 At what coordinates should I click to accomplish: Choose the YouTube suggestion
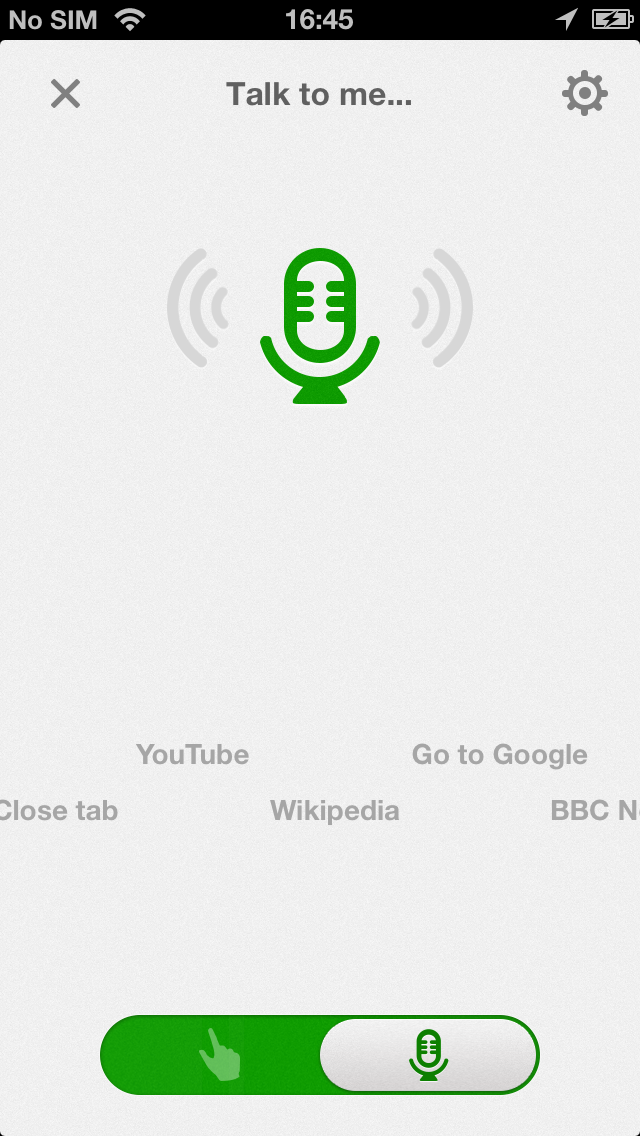[192, 755]
